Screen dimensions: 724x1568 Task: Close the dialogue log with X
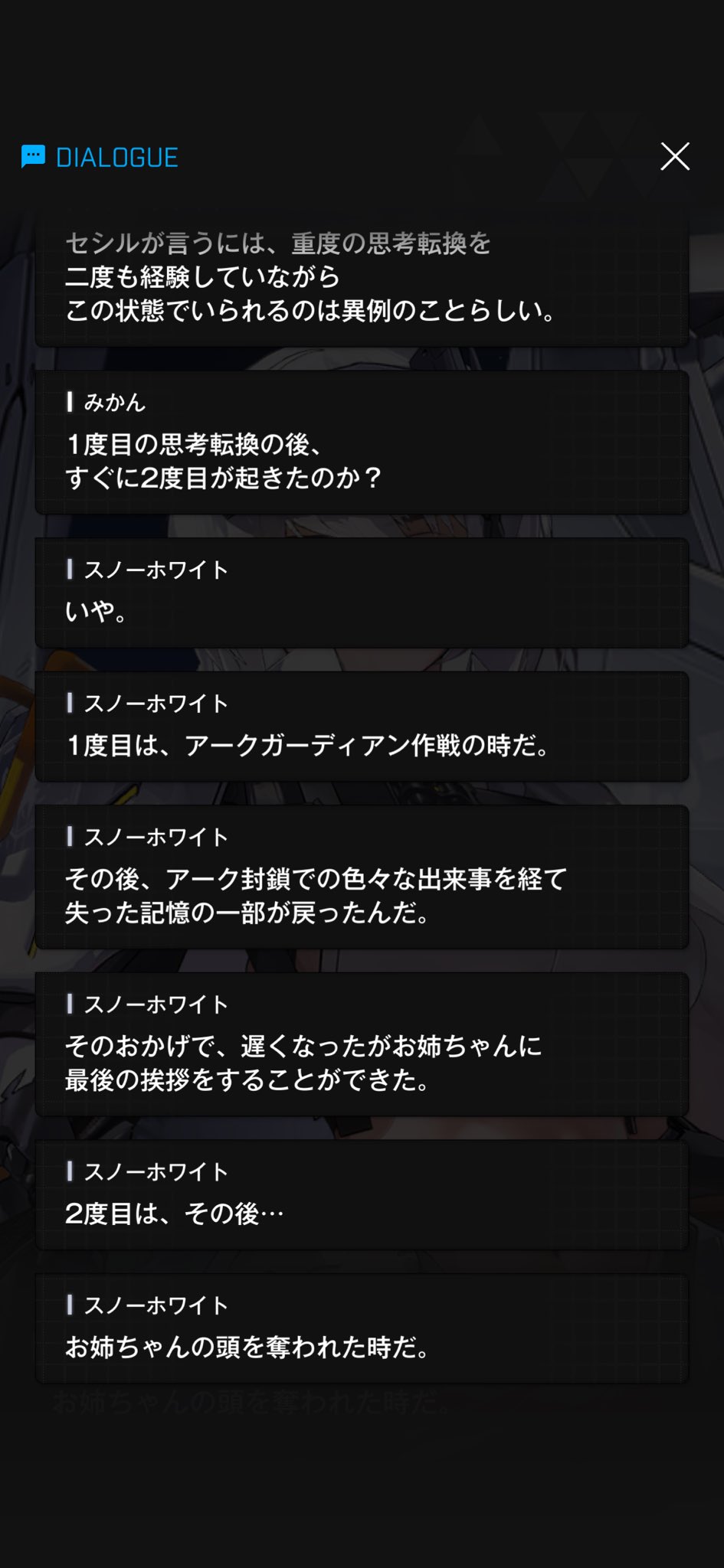(x=675, y=156)
